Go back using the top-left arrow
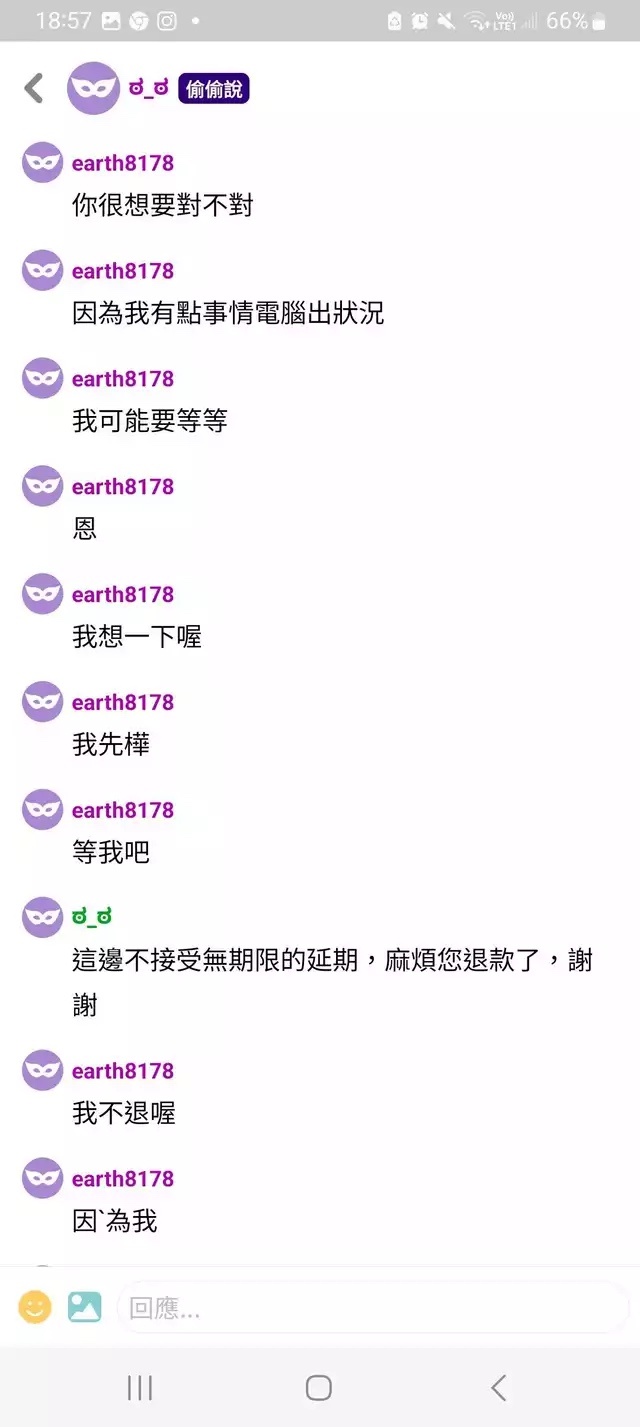640x1427 pixels. [34, 88]
